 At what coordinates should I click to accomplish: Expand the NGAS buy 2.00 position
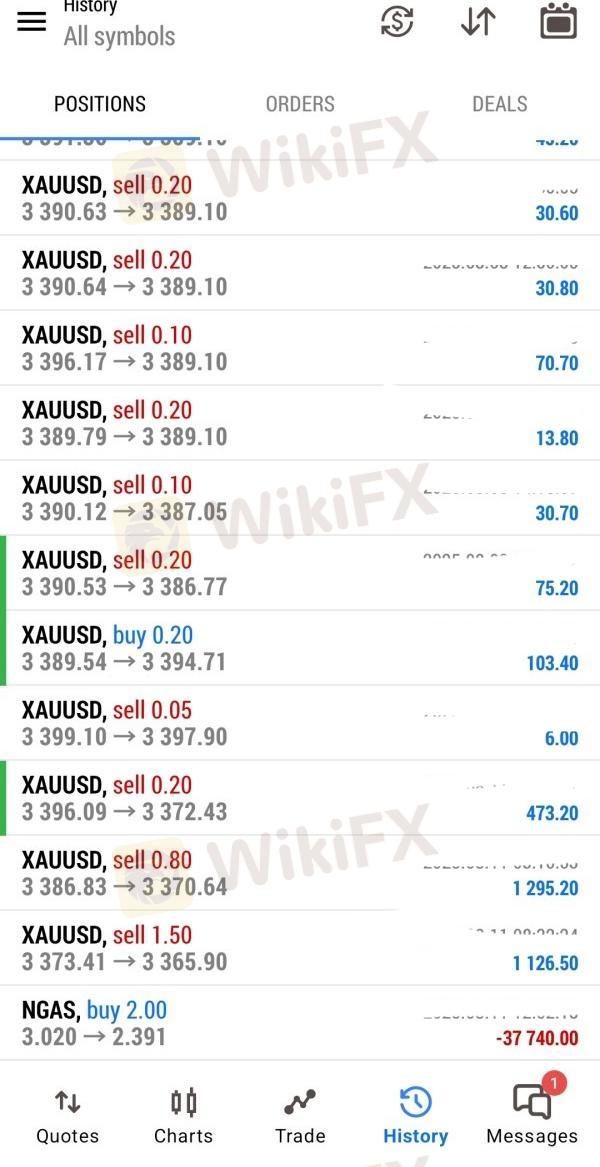(x=300, y=1023)
